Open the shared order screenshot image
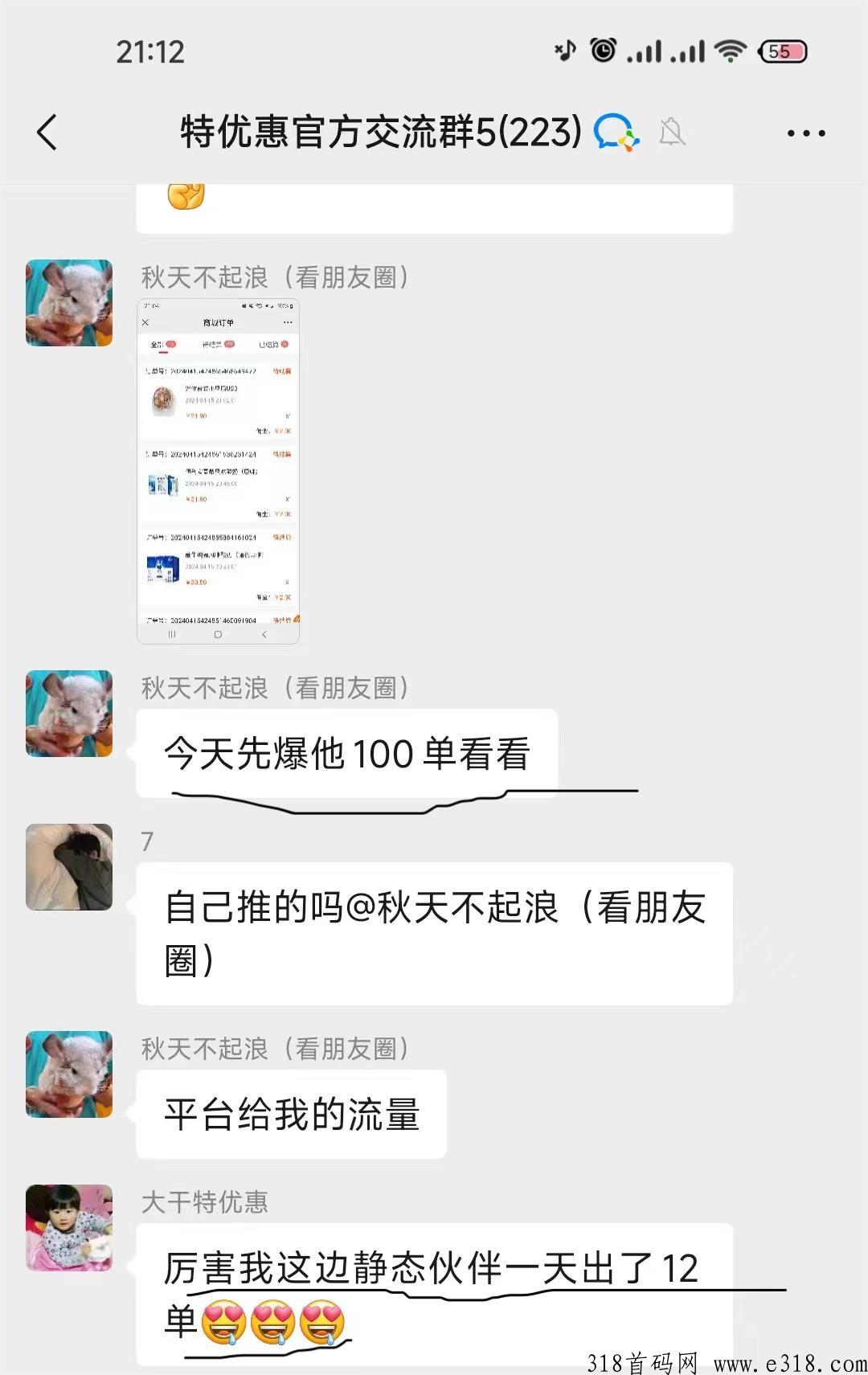Viewport: 868px width, 1375px height. 218,472
